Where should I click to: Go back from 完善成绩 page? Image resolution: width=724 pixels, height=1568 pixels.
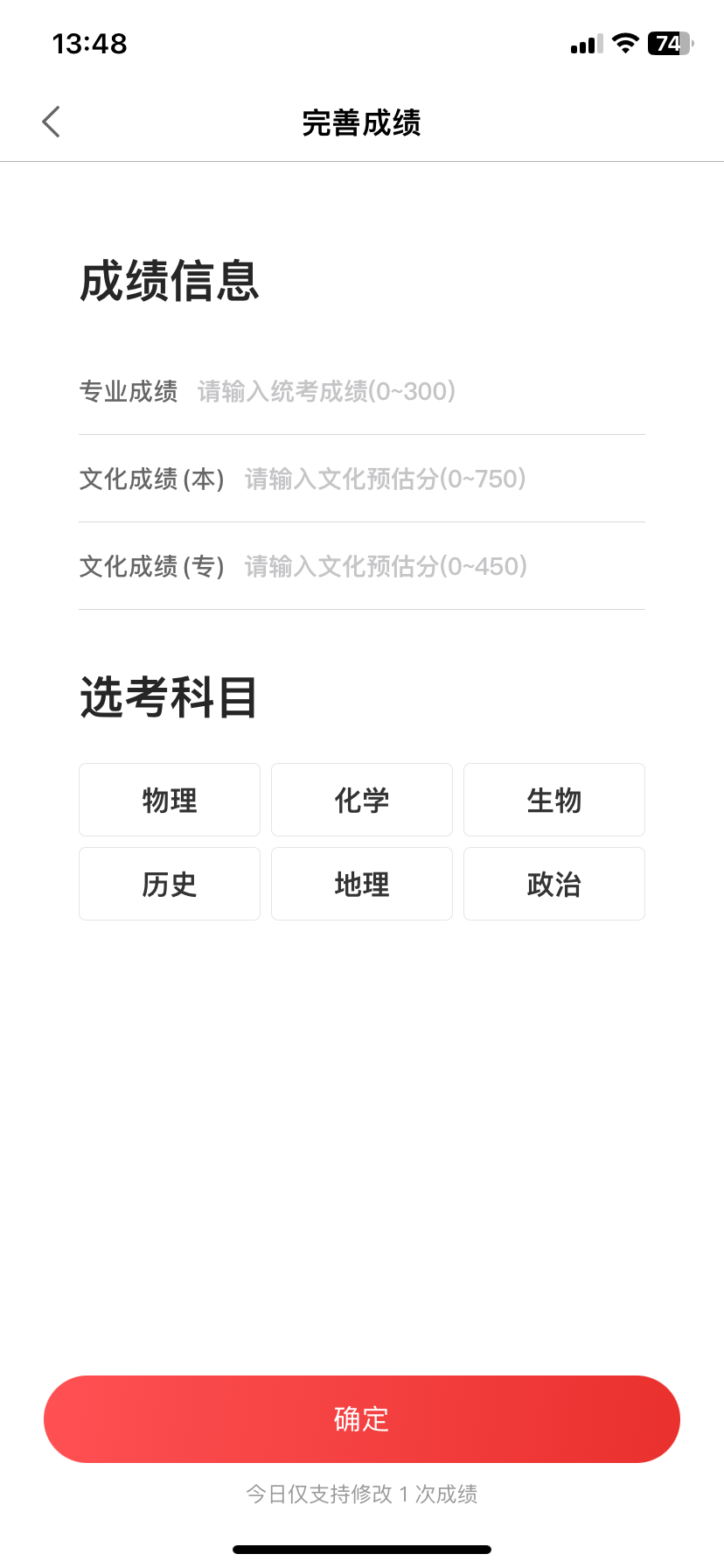click(x=51, y=122)
